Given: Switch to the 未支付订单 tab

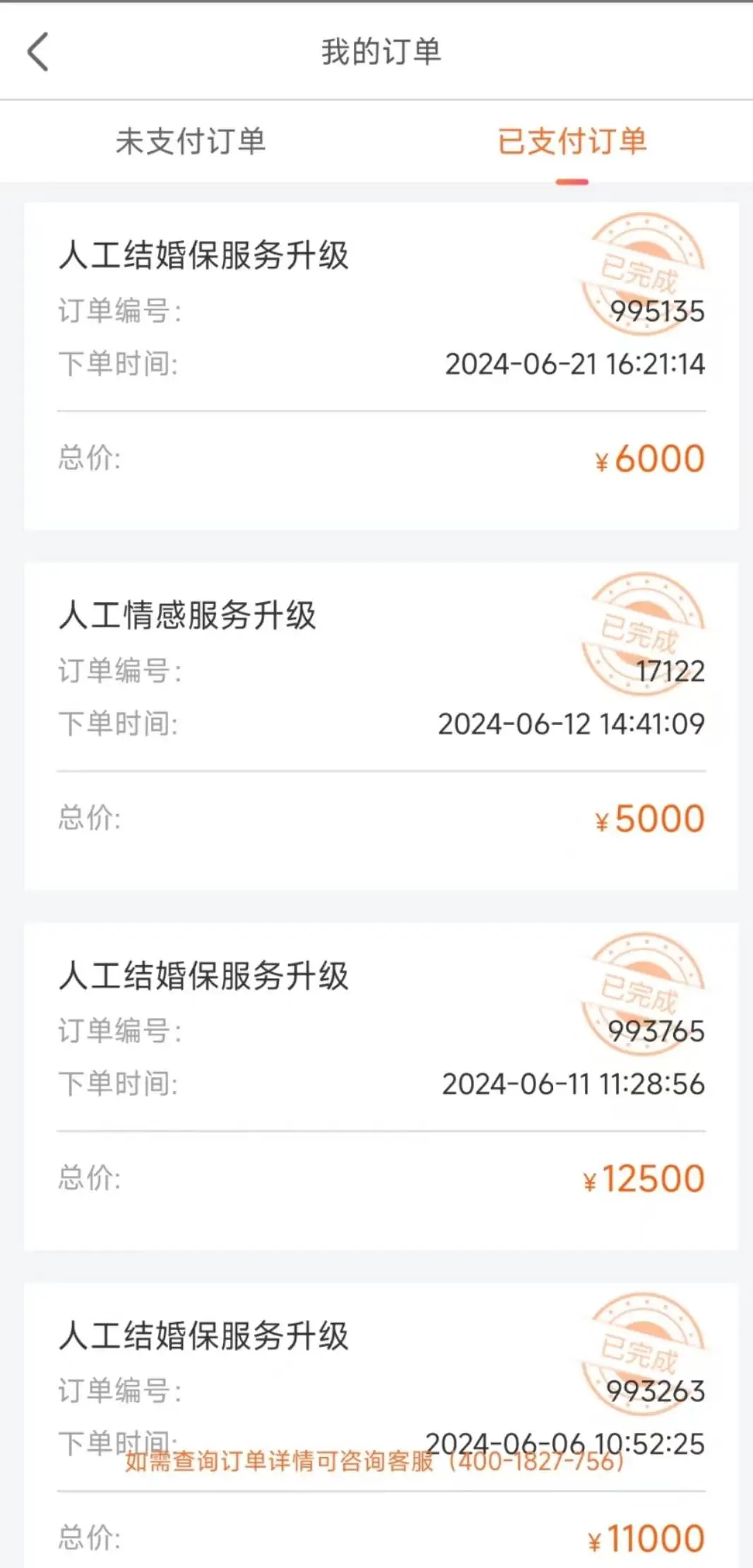Looking at the screenshot, I should pos(191,141).
